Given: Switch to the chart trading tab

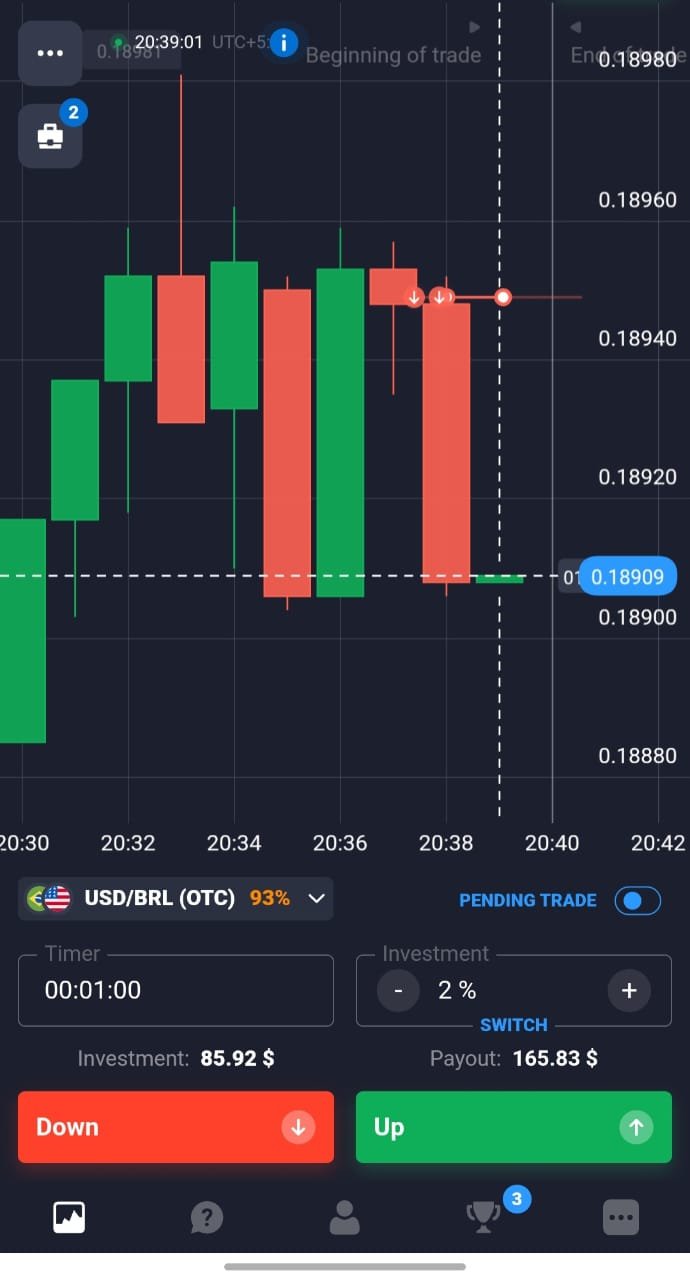Looking at the screenshot, I should pyautogui.click(x=69, y=1217).
